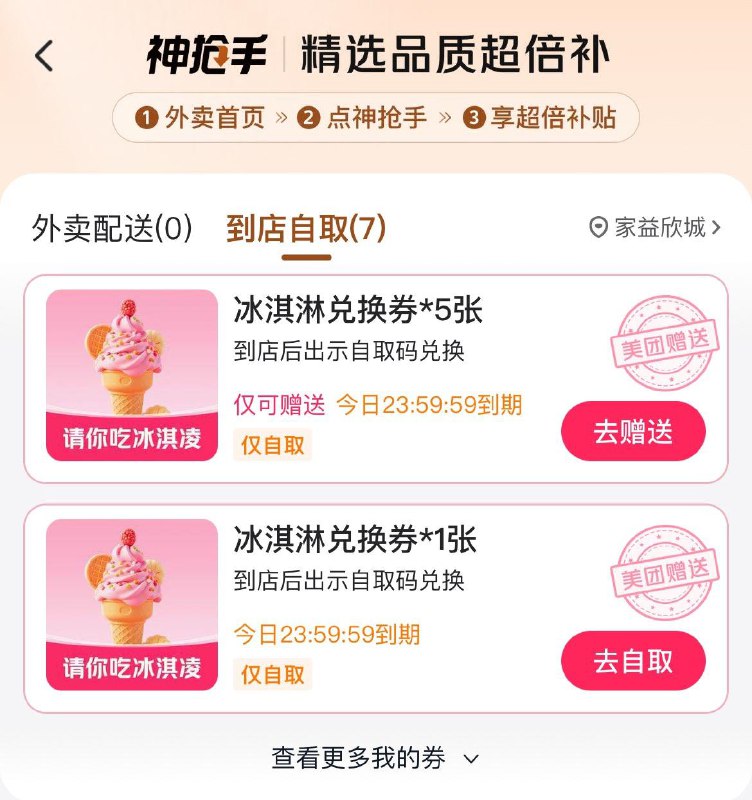752x800 pixels.
Task: Tap the ① badge before 外卖首页
Action: point(146,117)
